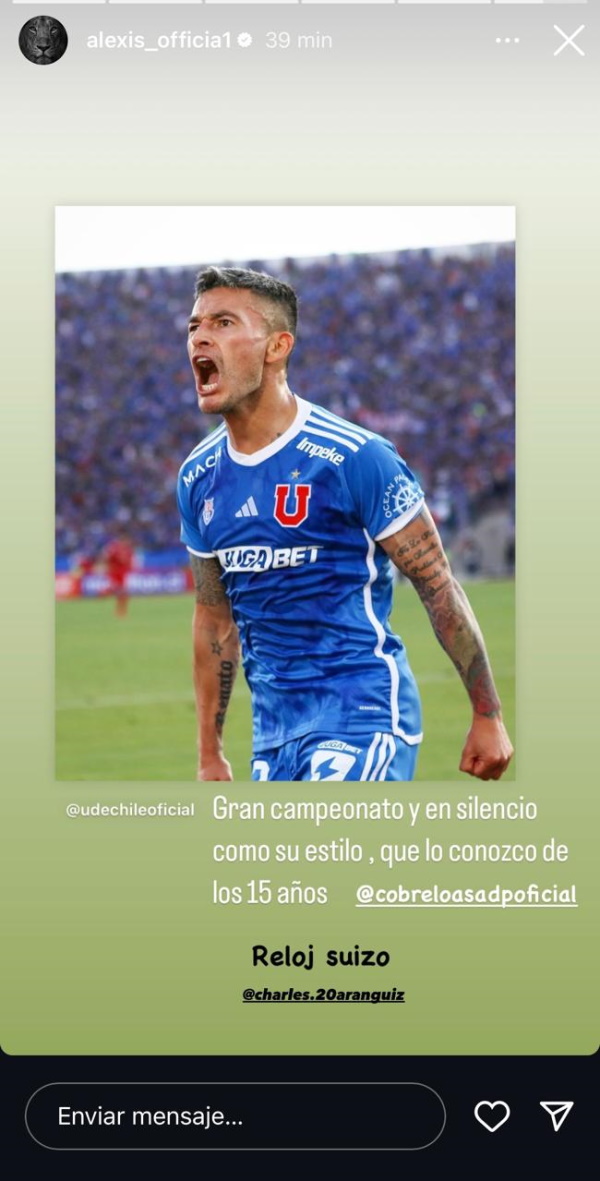Open alexis_officia1 profile picture

point(43,41)
